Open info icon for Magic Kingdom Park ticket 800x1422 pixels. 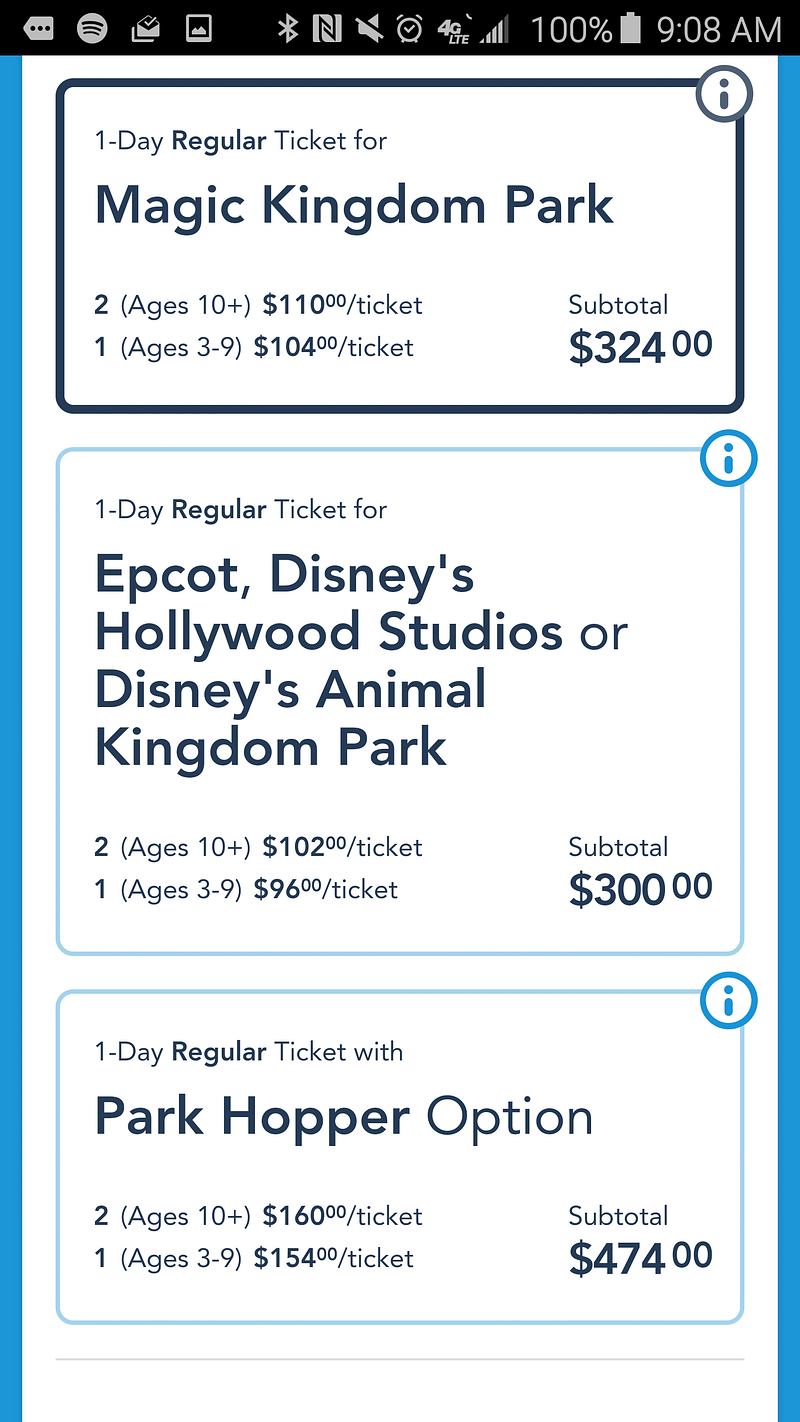(723, 94)
